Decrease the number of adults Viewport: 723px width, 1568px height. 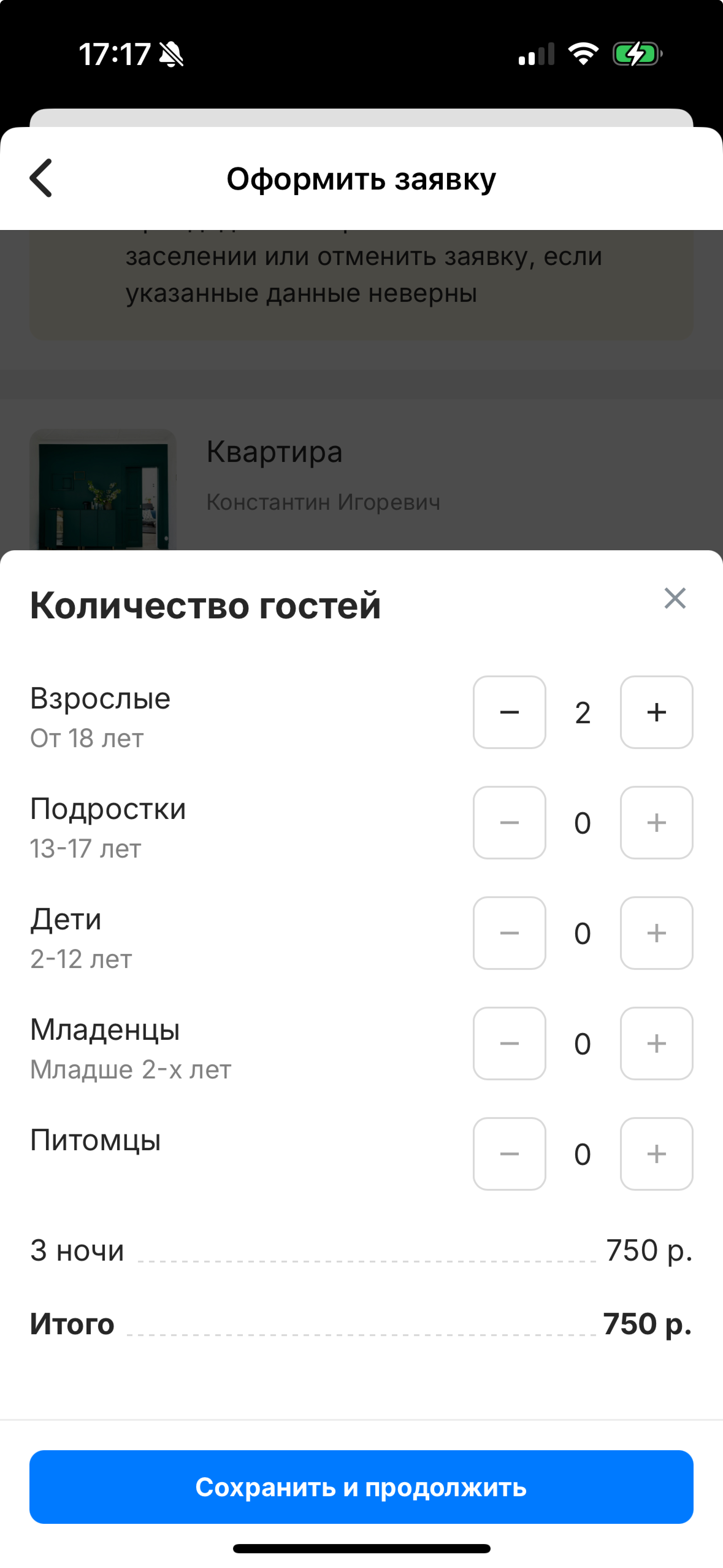[509, 712]
